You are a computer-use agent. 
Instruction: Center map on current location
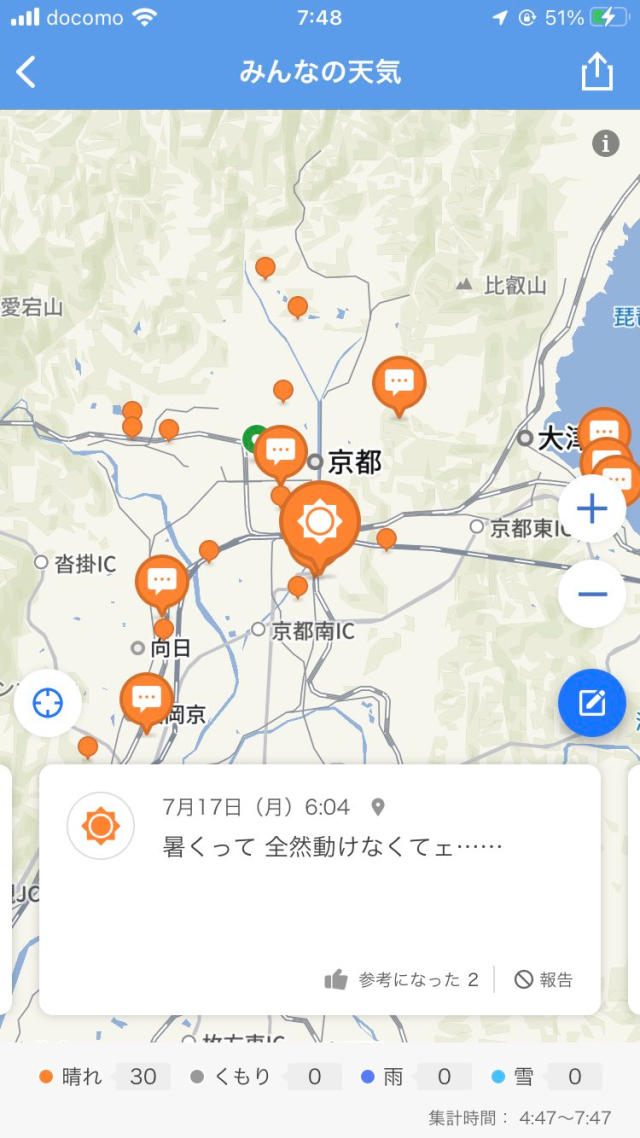tap(47, 703)
